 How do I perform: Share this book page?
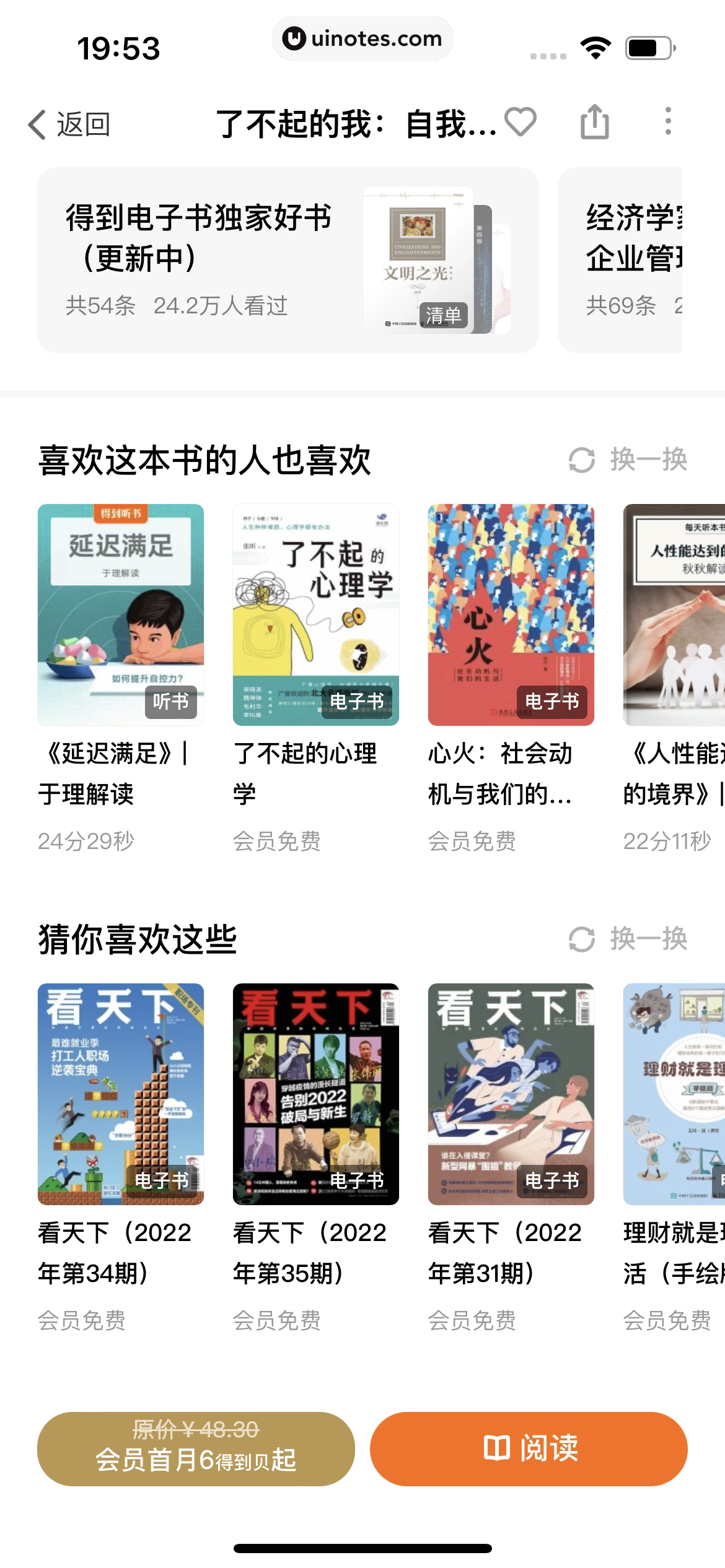pos(594,122)
